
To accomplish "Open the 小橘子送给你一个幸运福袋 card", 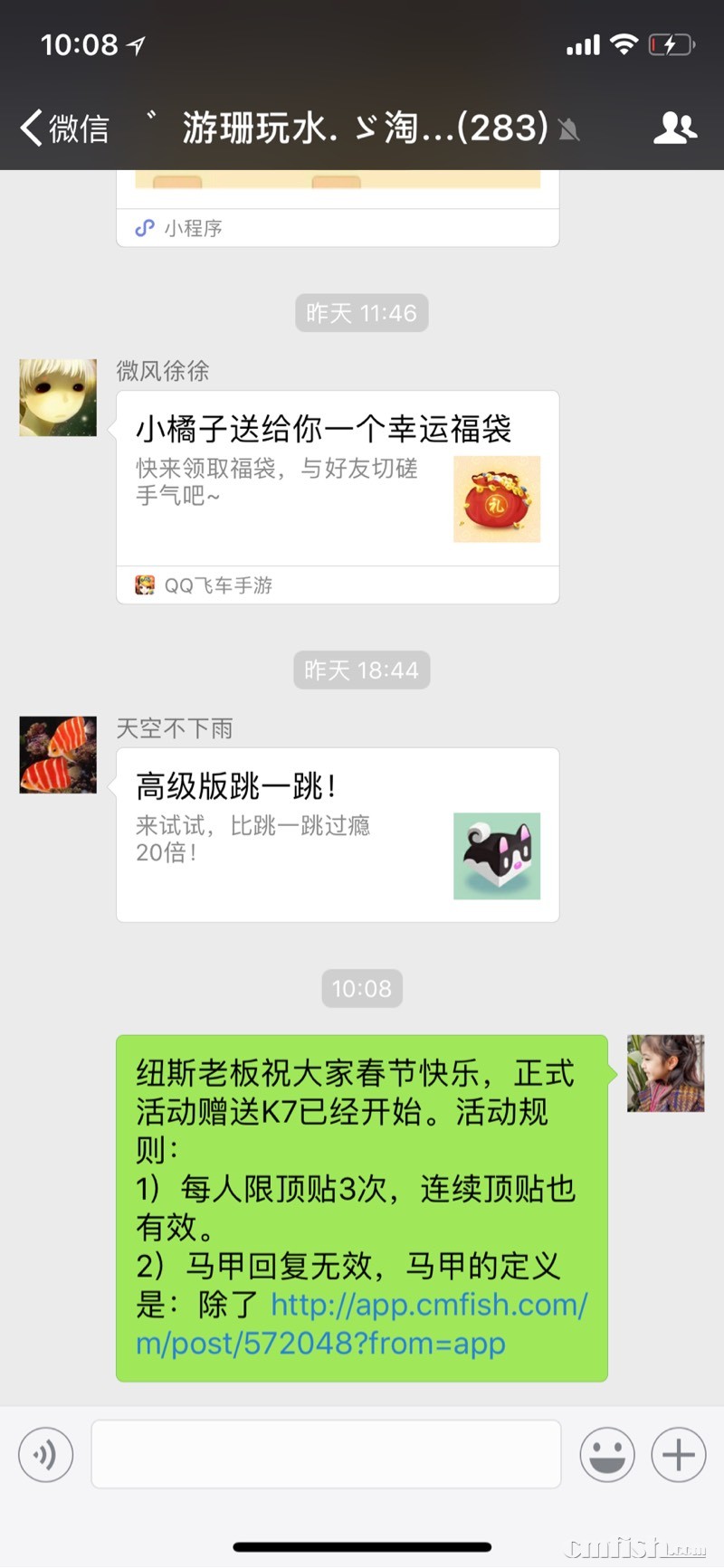I will tap(338, 480).
